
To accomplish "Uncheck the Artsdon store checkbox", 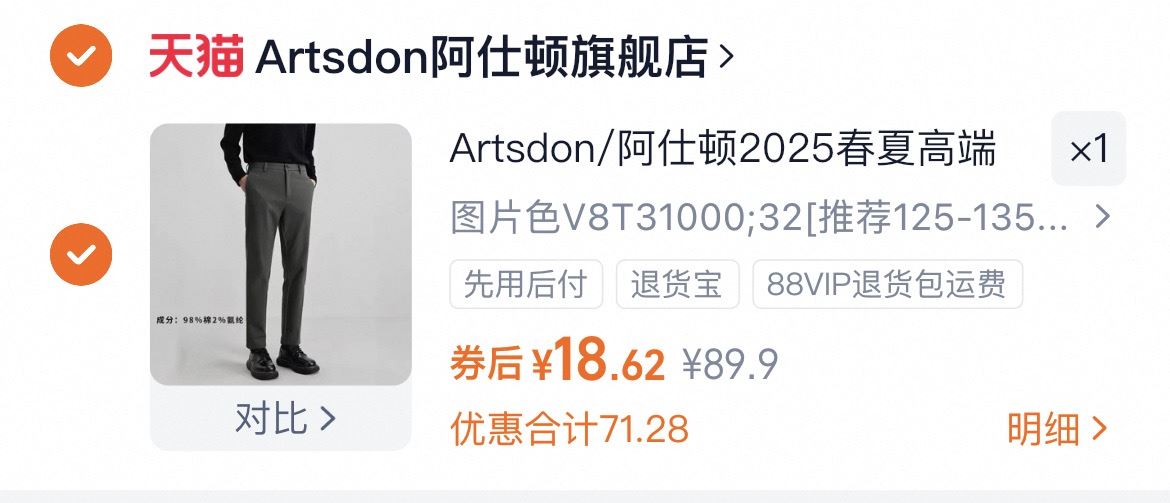I will click(x=82, y=56).
